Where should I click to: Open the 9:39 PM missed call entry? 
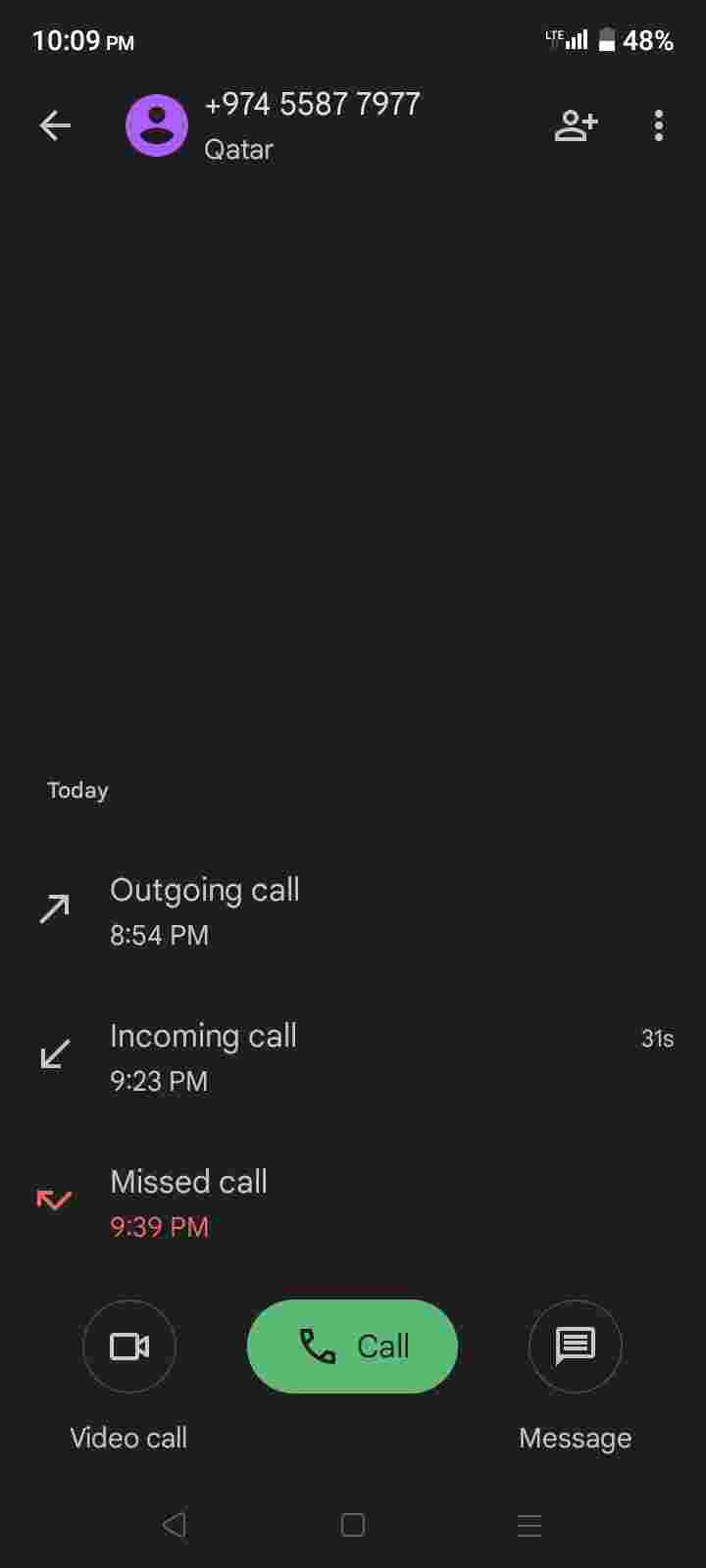353,1203
